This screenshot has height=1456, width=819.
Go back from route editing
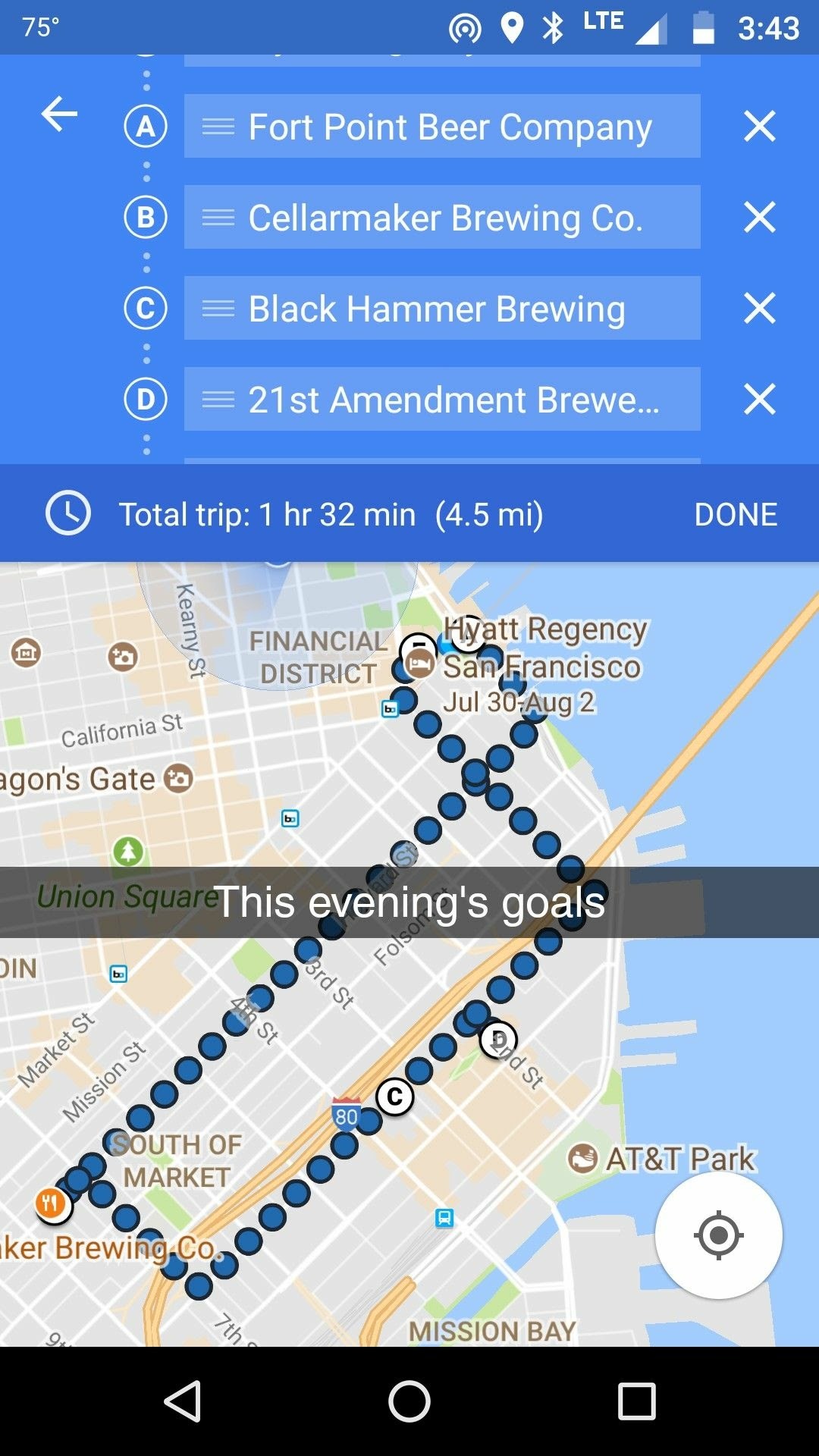pos(59,115)
